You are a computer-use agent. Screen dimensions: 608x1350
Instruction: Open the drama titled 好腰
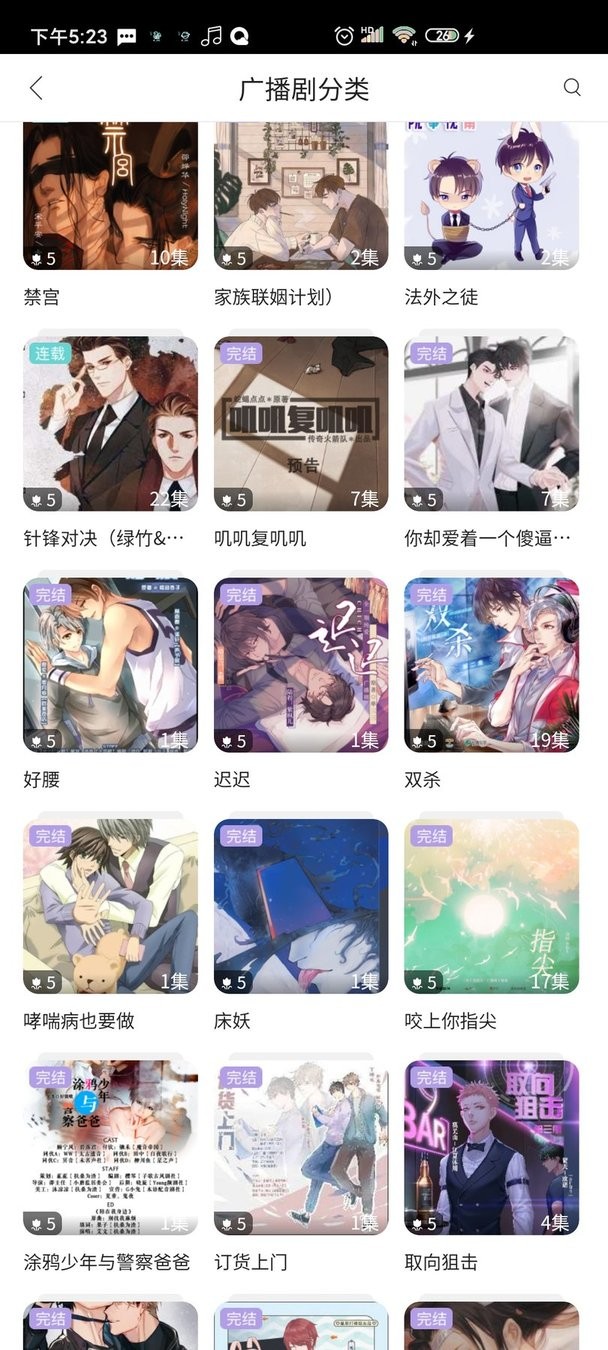point(110,664)
